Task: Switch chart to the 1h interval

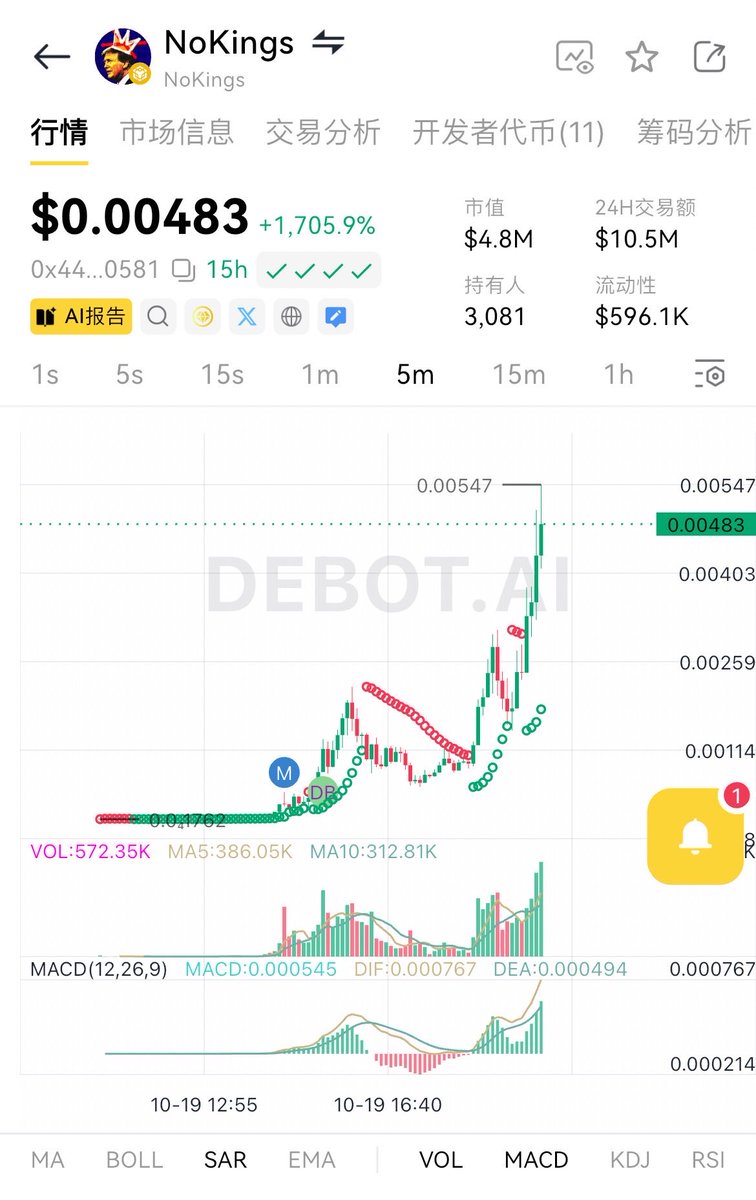Action: [x=618, y=375]
